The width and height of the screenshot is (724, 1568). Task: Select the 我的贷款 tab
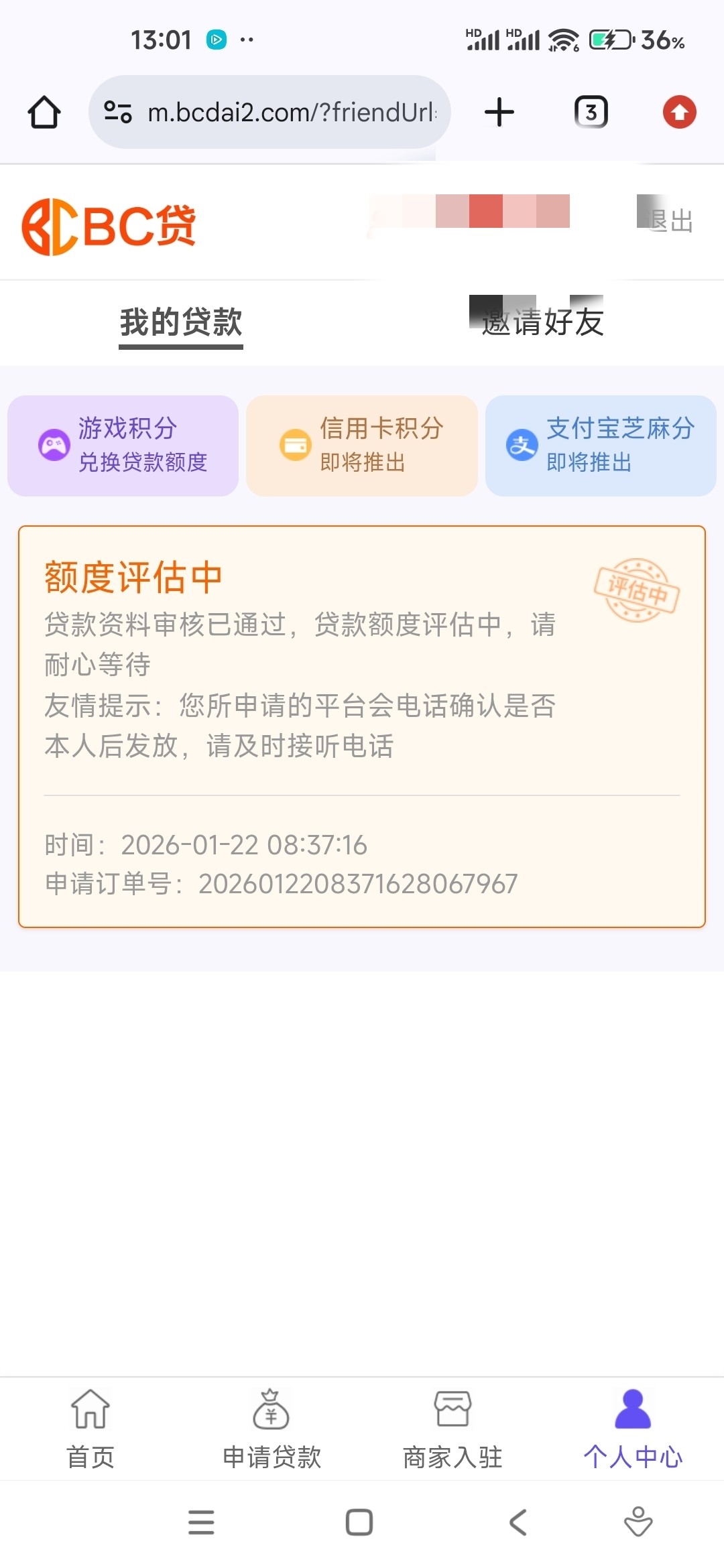(x=181, y=322)
